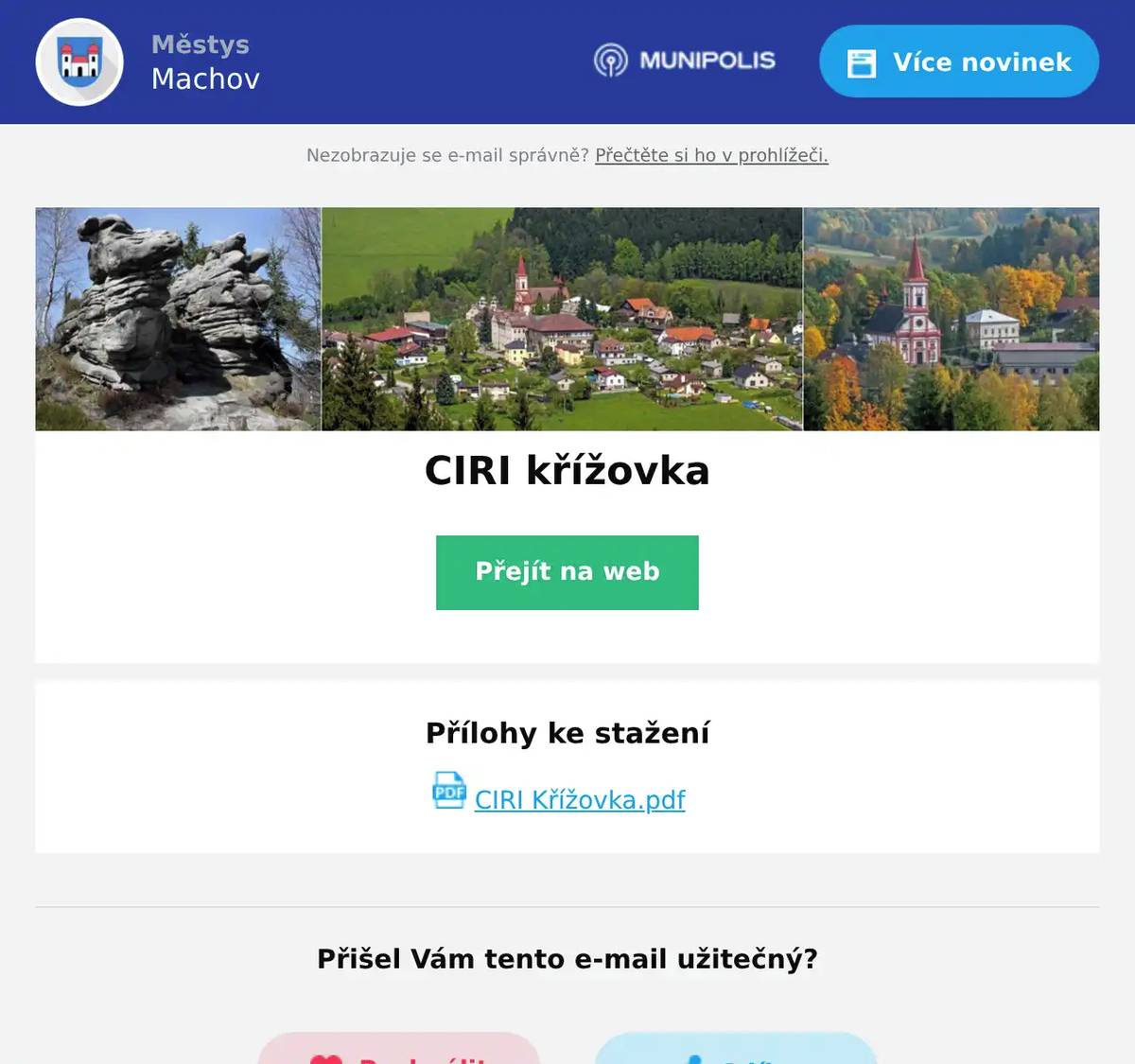Open Více novinek for more news
Viewport: 1135px width, 1064px height.
coord(958,61)
